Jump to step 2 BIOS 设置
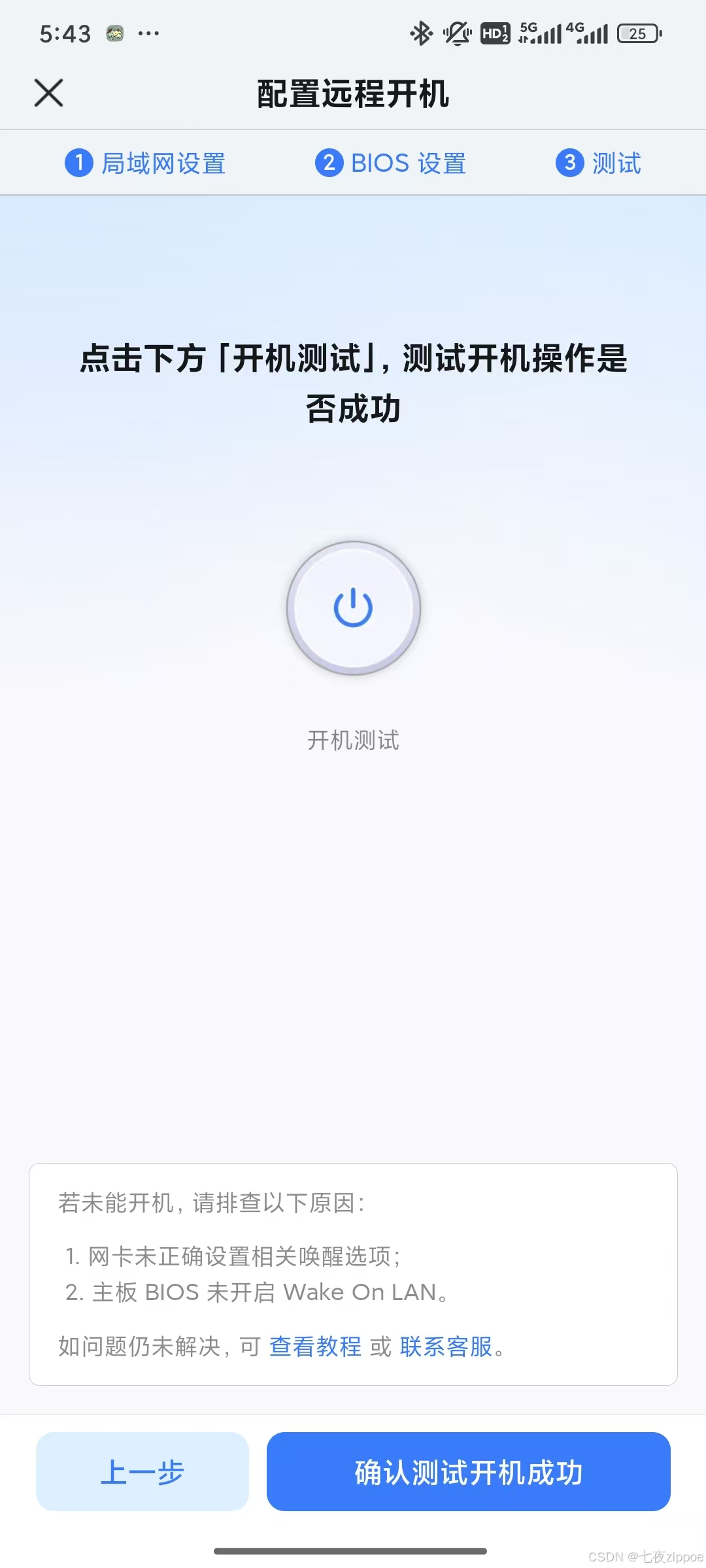The image size is (706, 1568). 390,163
